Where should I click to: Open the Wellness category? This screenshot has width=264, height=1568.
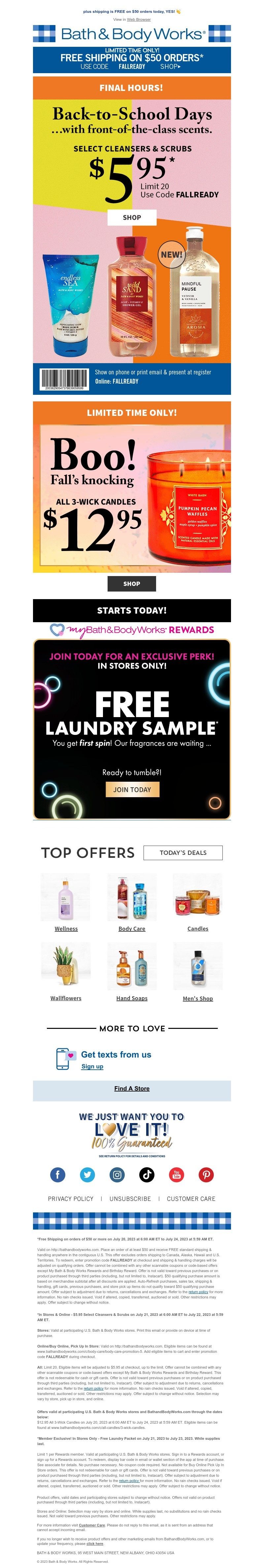tap(66, 929)
